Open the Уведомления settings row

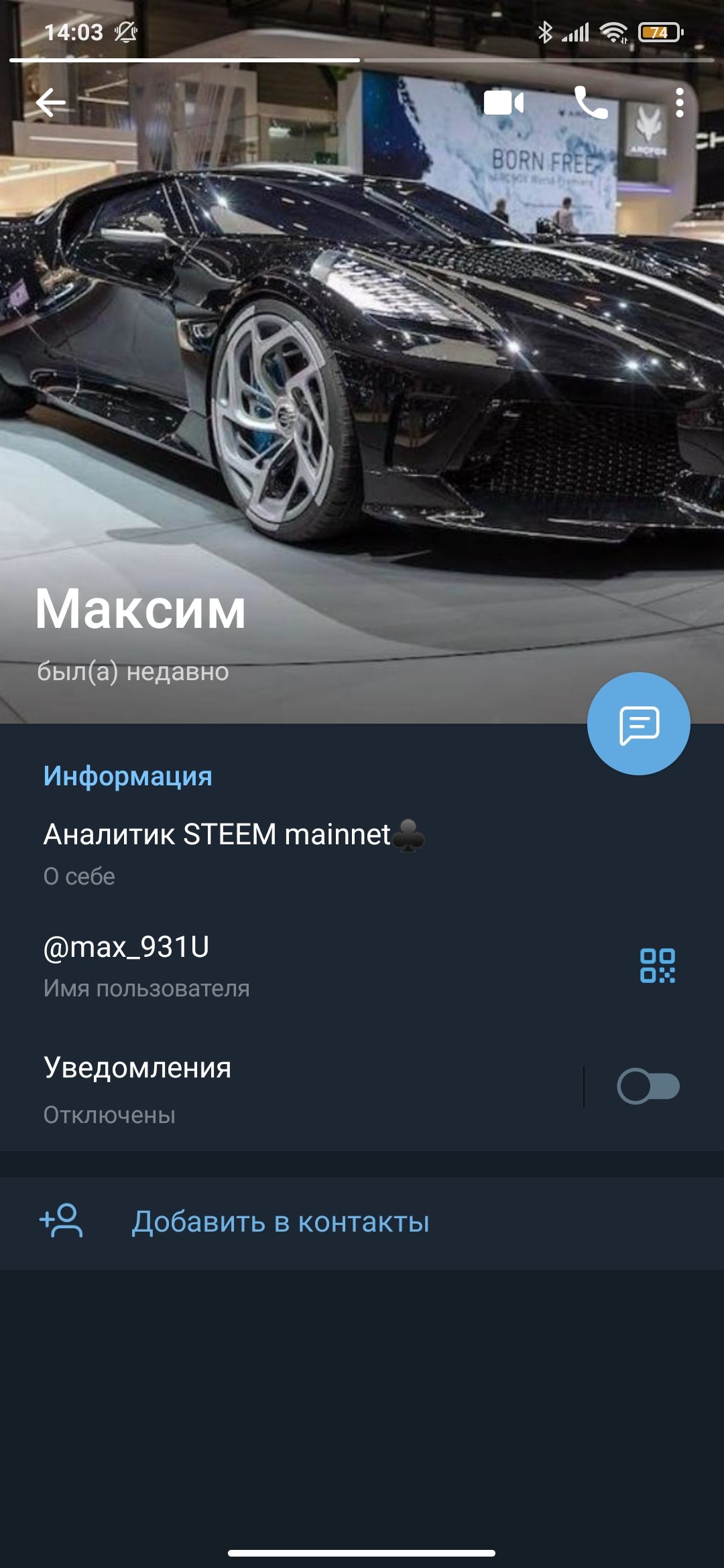(292, 1088)
